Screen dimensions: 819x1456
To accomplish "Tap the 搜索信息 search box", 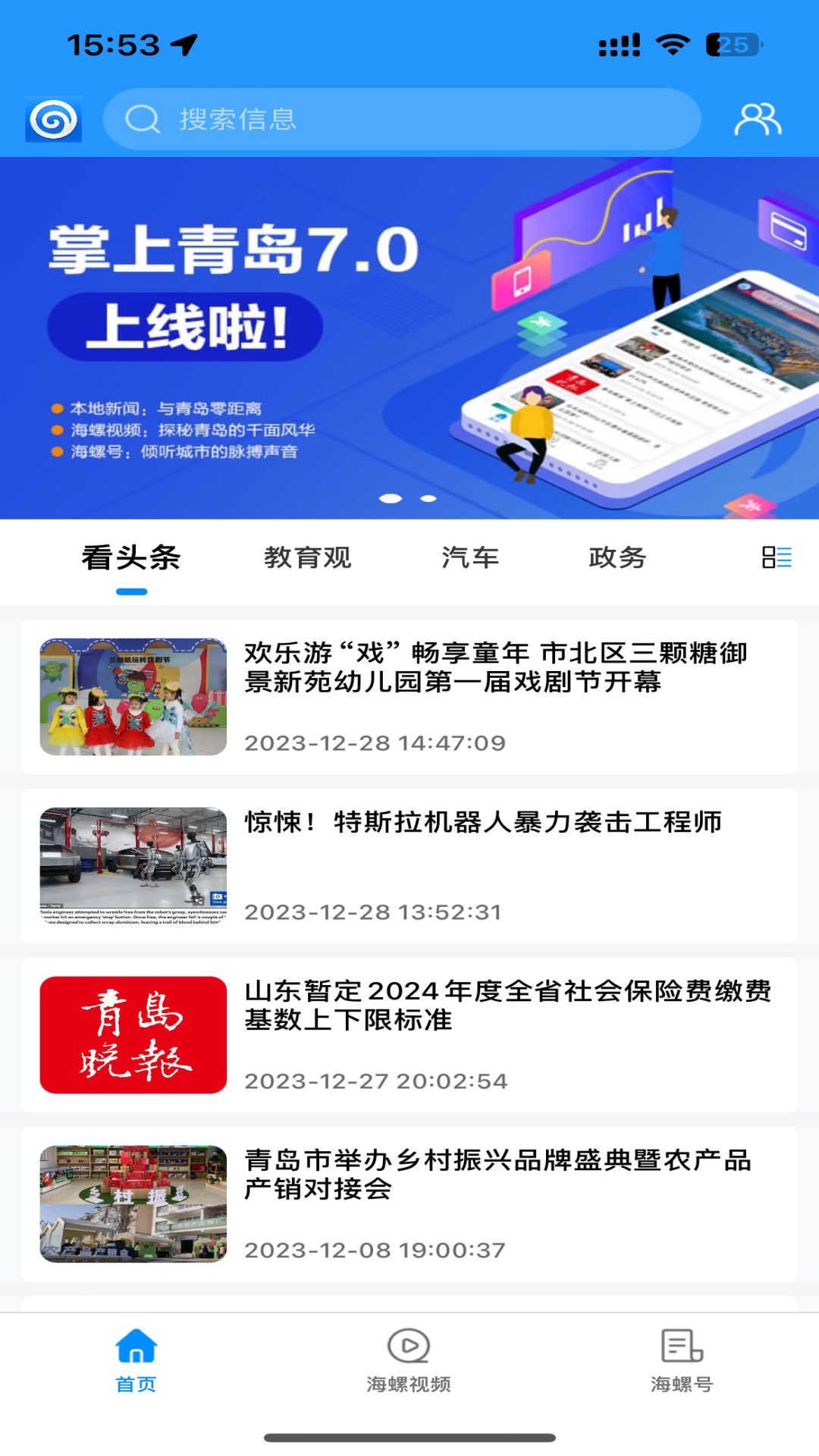I will point(402,119).
